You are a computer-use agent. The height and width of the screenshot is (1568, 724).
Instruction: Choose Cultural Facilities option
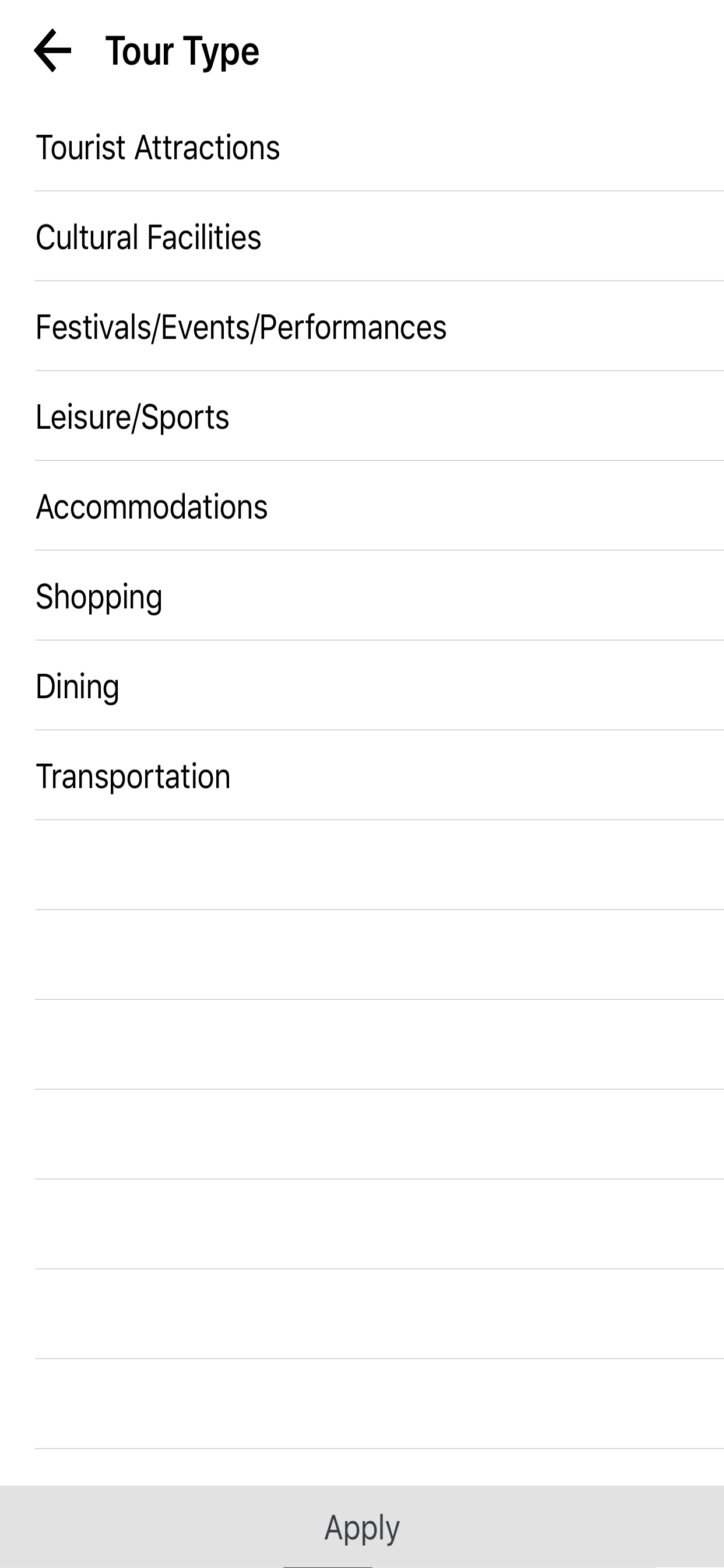pyautogui.click(x=362, y=237)
